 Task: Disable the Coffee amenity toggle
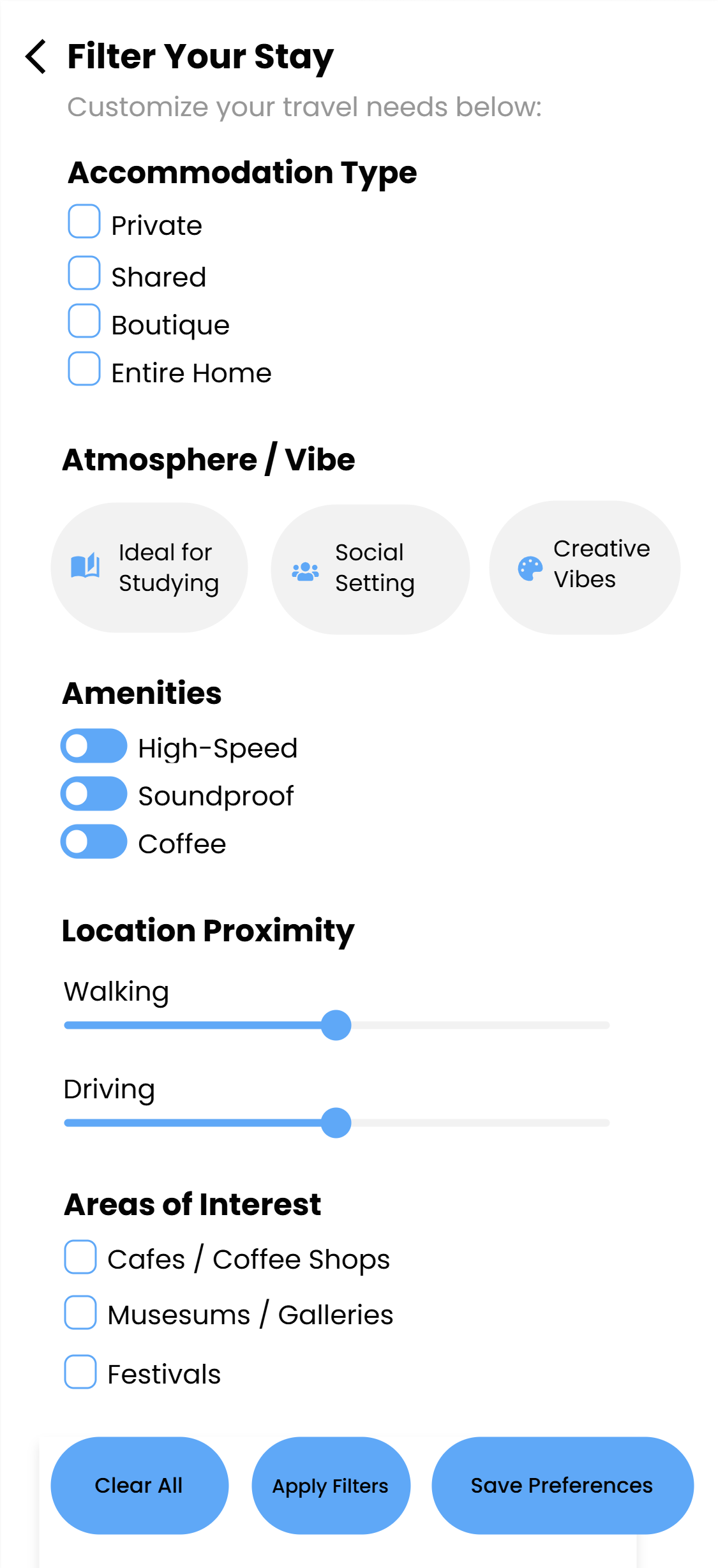point(93,842)
